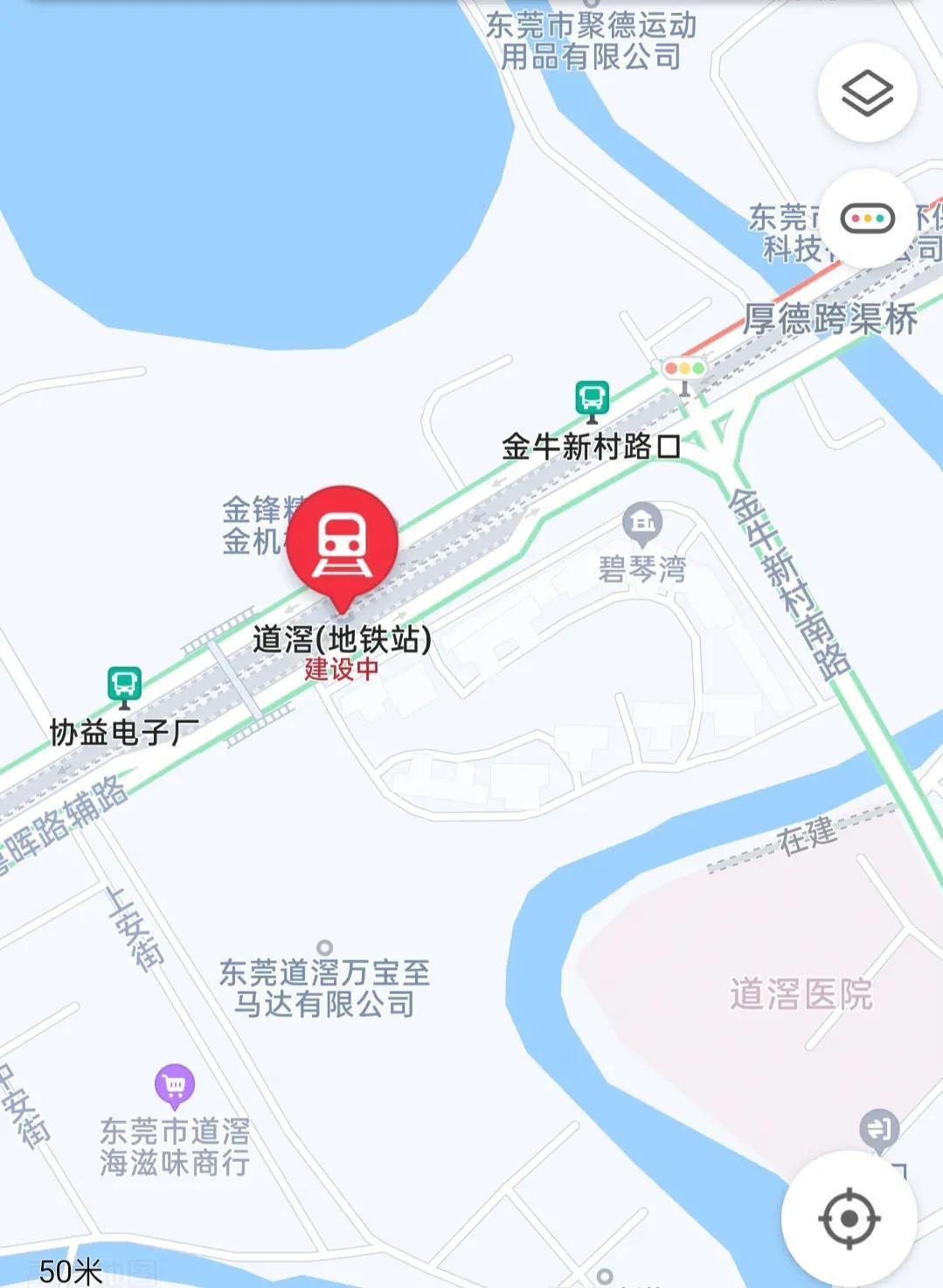Tap the 金牛新村路口 bus stop
This screenshot has height=1288, width=943.
click(592, 400)
